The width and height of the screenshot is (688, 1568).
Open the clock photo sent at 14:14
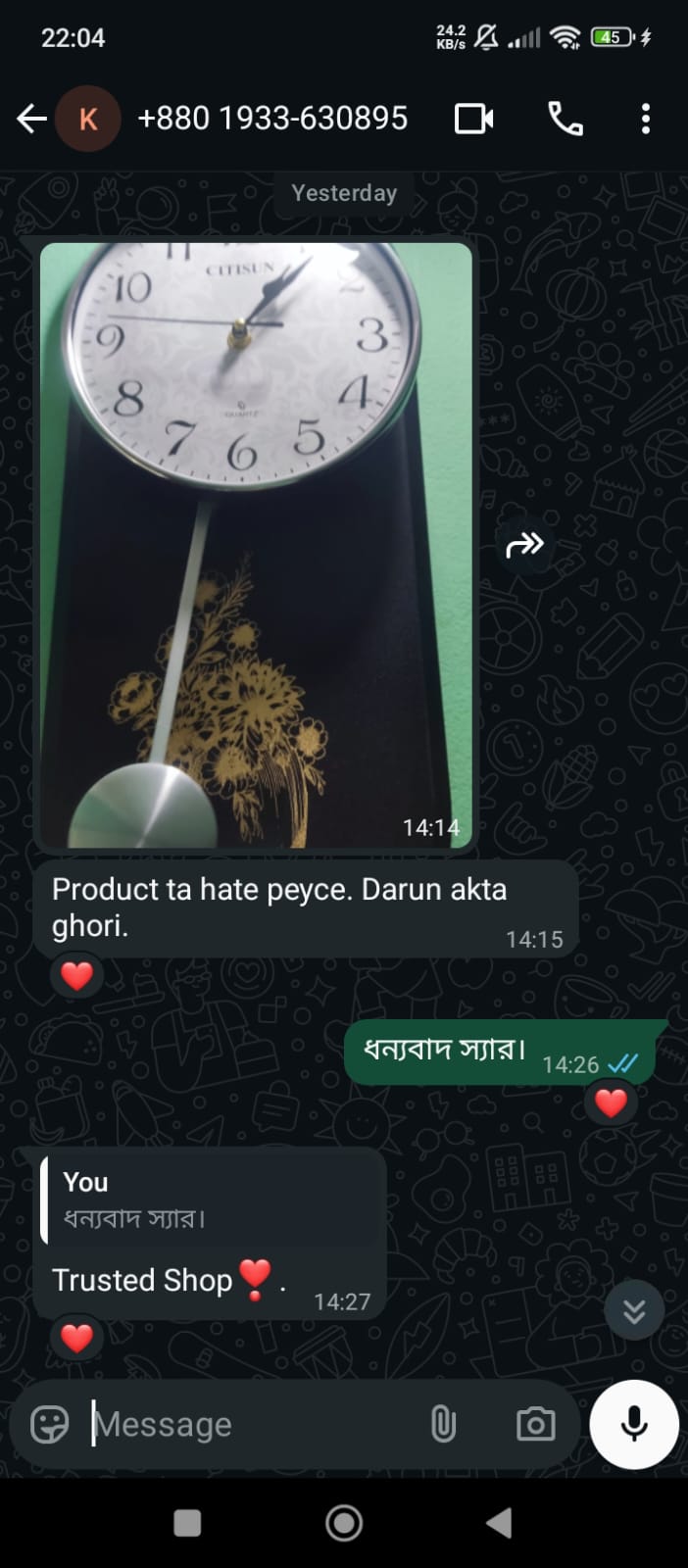coord(256,544)
